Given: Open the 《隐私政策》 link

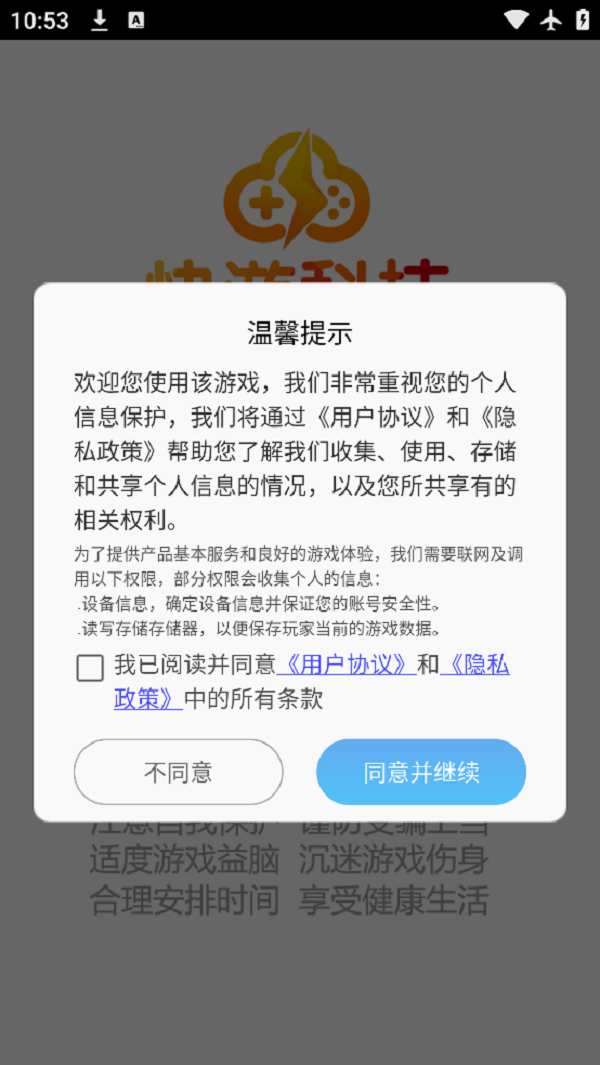Looking at the screenshot, I should point(475,665).
